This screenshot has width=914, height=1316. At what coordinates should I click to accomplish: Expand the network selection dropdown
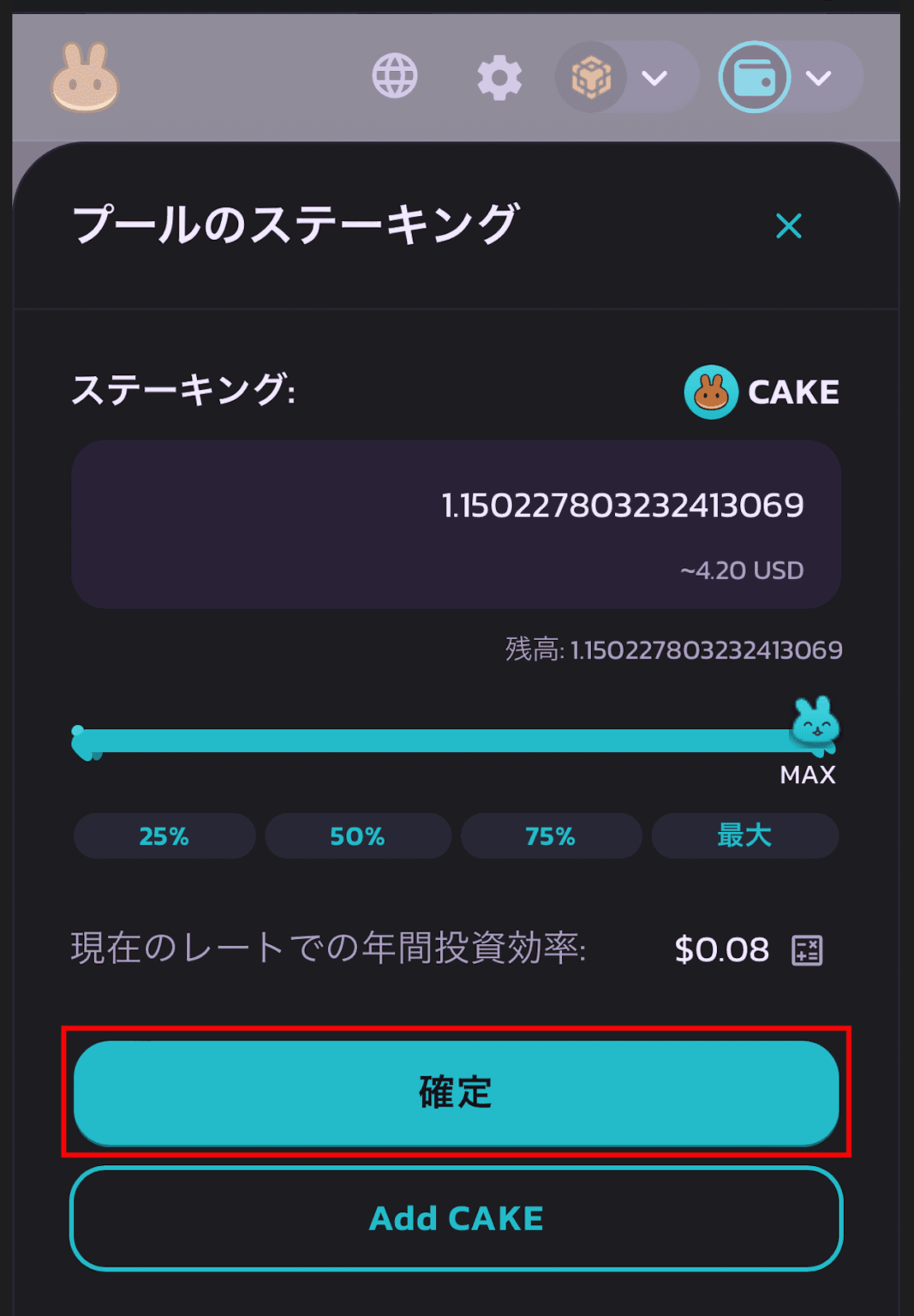pyautogui.click(x=655, y=78)
